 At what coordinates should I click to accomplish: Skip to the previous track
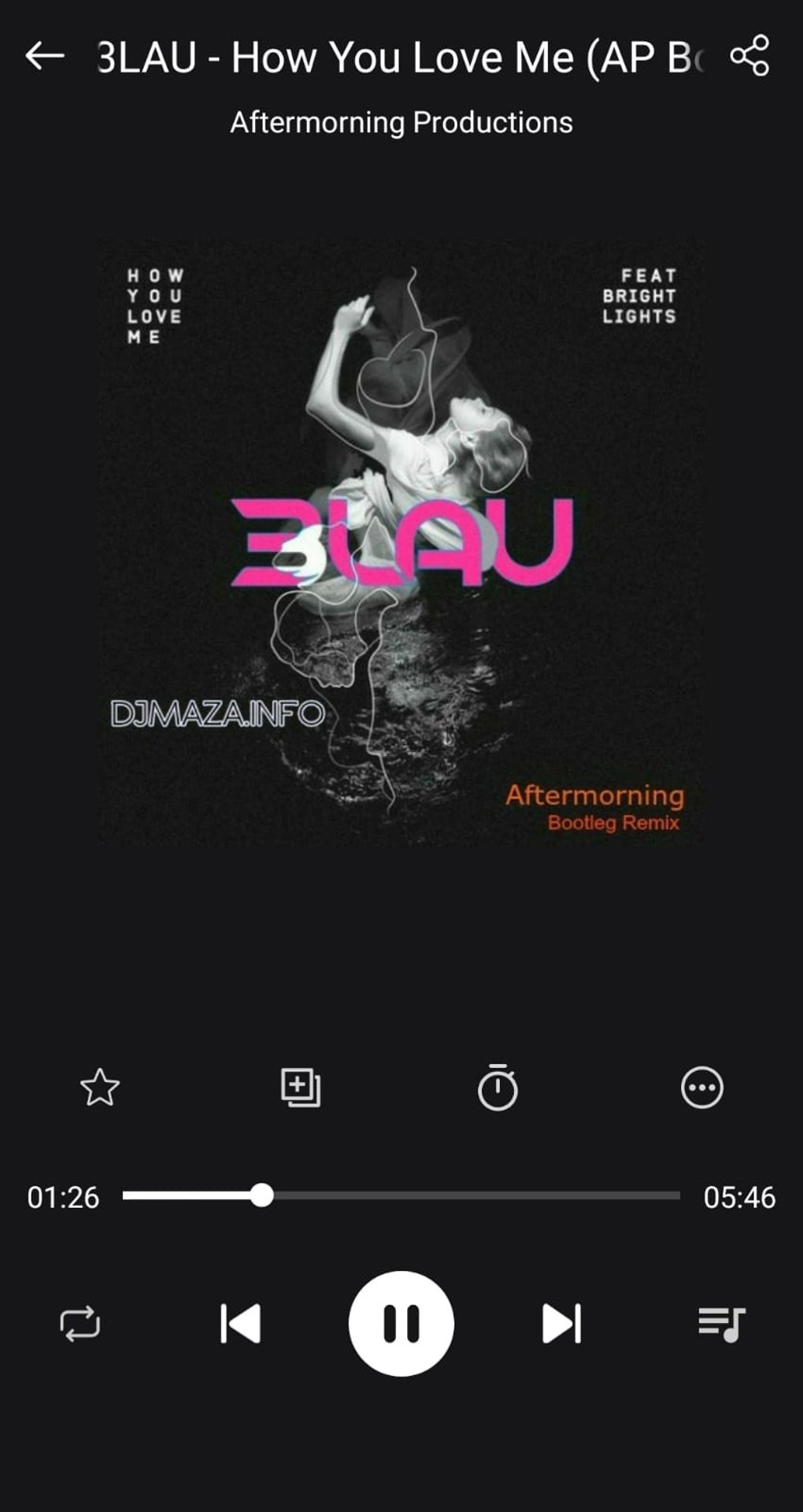pyautogui.click(x=240, y=1324)
